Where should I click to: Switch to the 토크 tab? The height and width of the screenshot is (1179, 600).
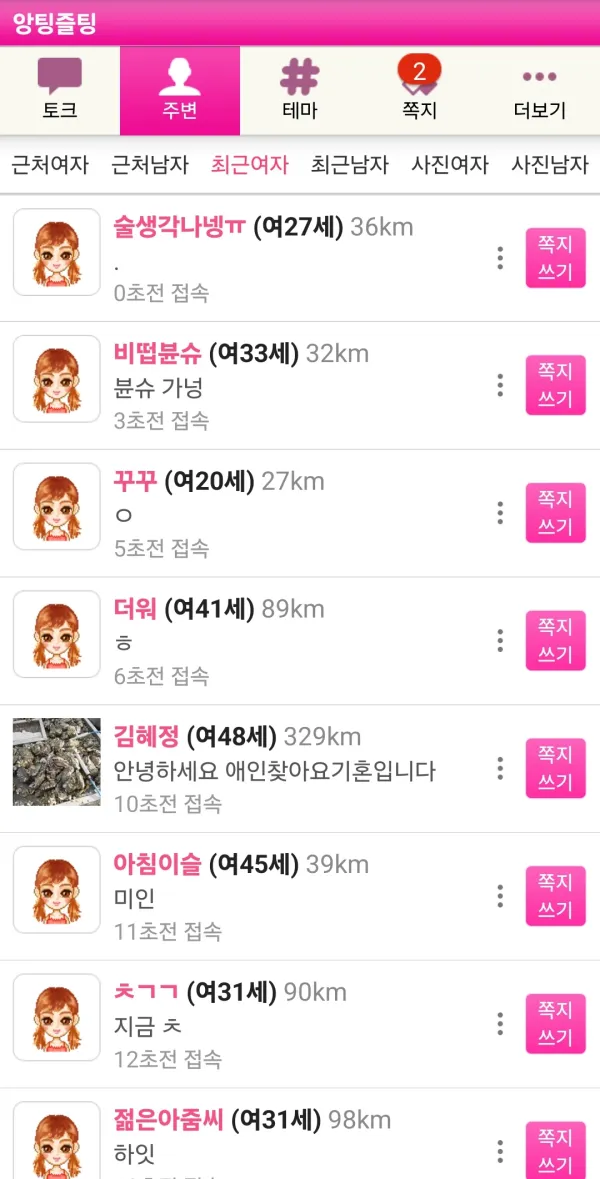coord(59,91)
